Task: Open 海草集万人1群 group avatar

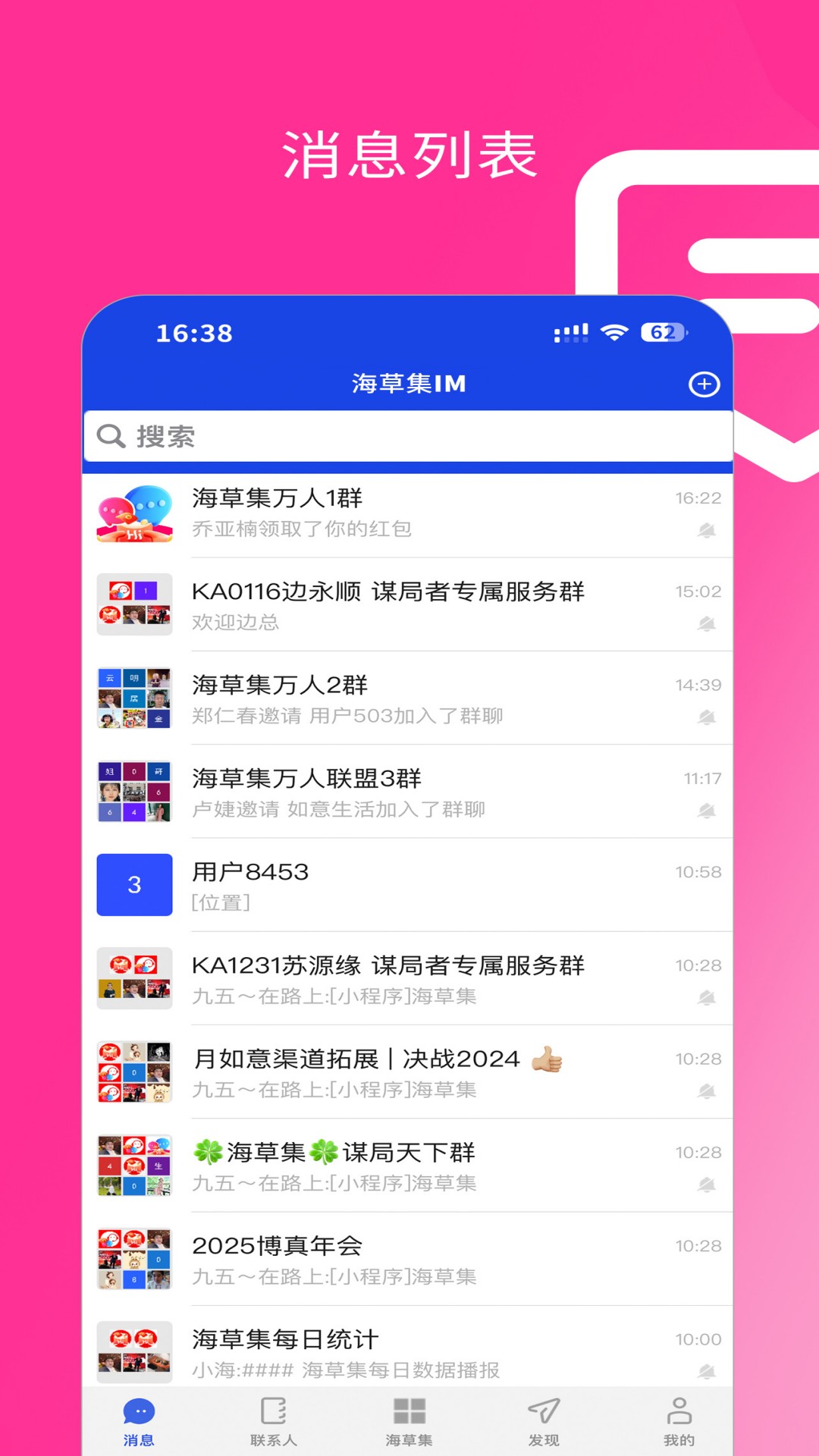Action: pyautogui.click(x=134, y=514)
